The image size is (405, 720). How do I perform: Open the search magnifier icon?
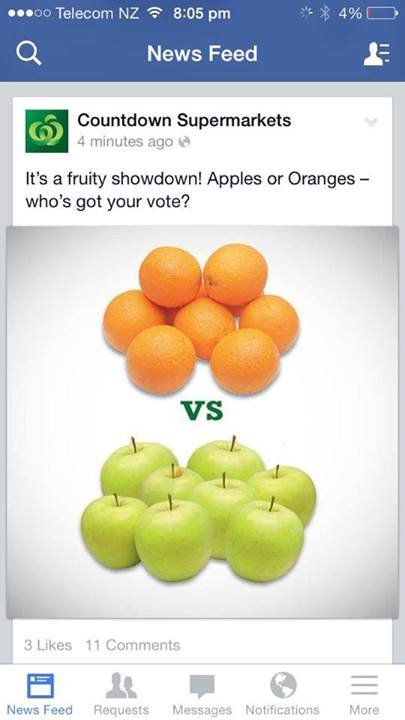pos(28,54)
